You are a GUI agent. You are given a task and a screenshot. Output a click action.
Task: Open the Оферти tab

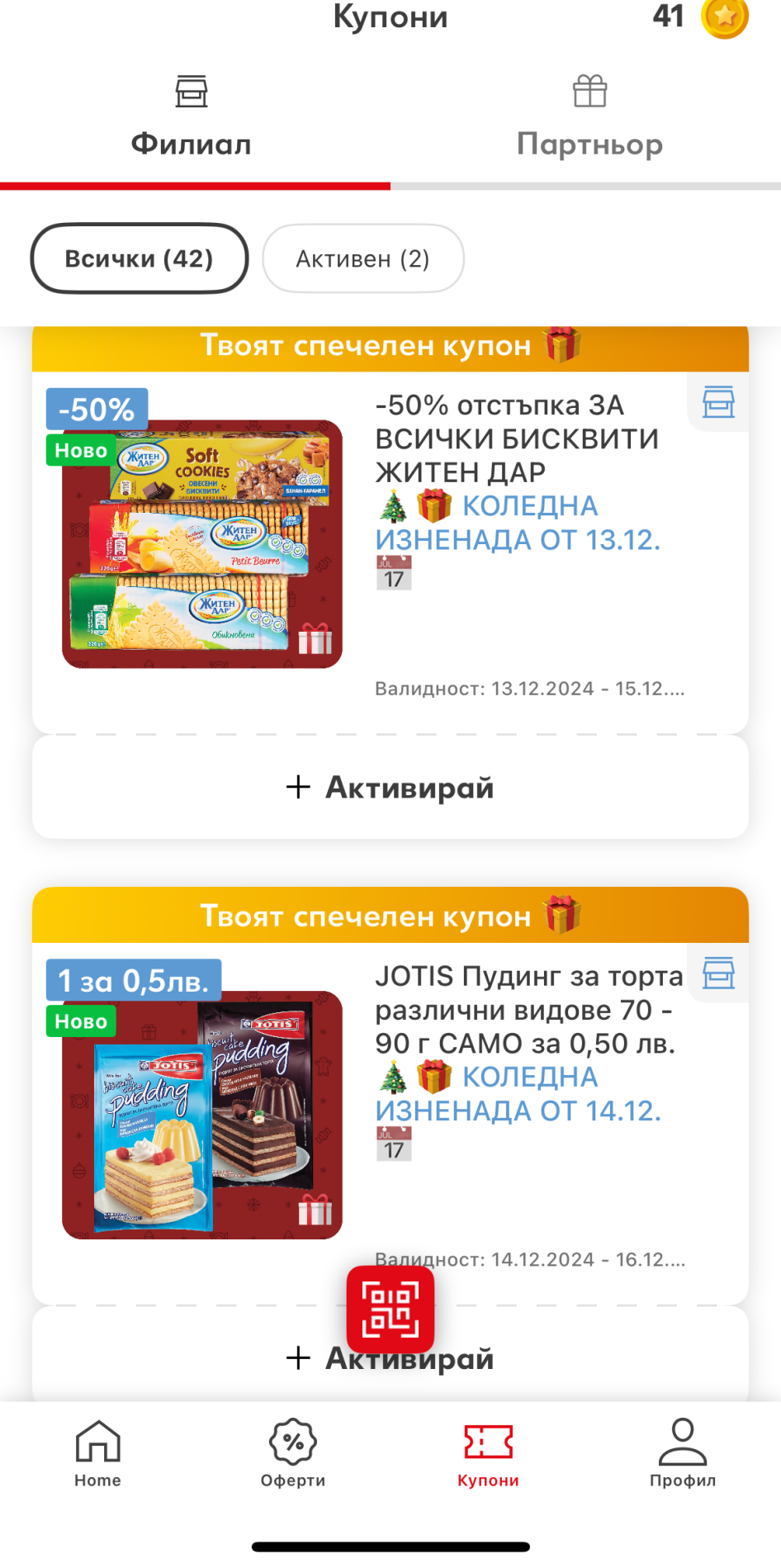coord(293,1453)
